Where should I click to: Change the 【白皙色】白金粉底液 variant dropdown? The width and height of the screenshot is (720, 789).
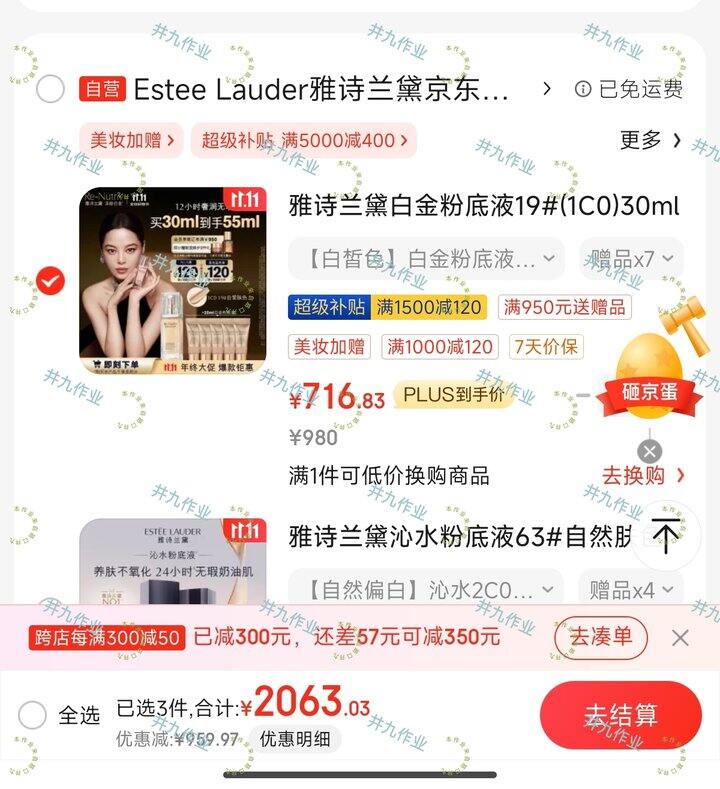426,260
